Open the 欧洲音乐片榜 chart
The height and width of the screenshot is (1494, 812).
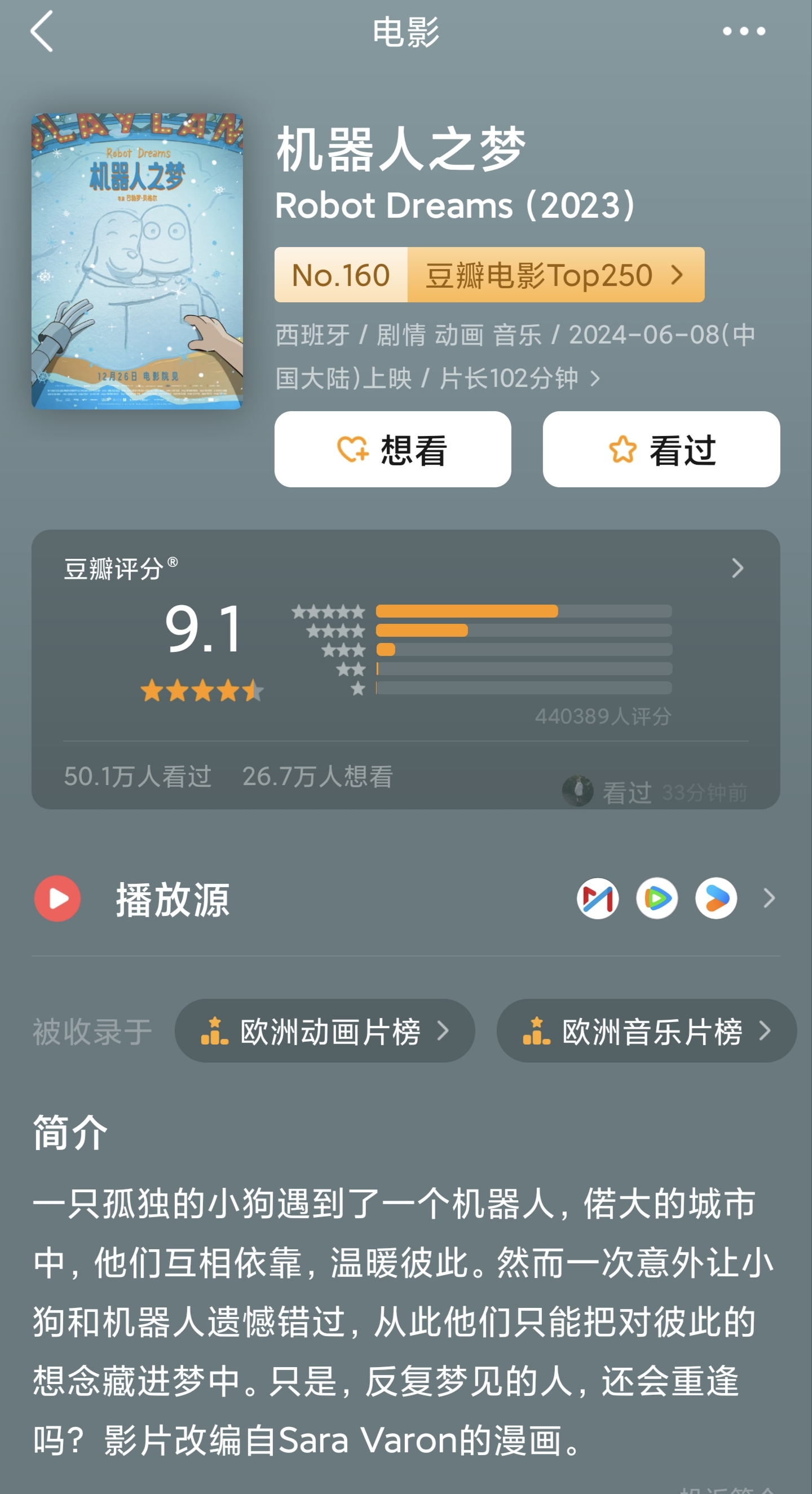pyautogui.click(x=646, y=1030)
